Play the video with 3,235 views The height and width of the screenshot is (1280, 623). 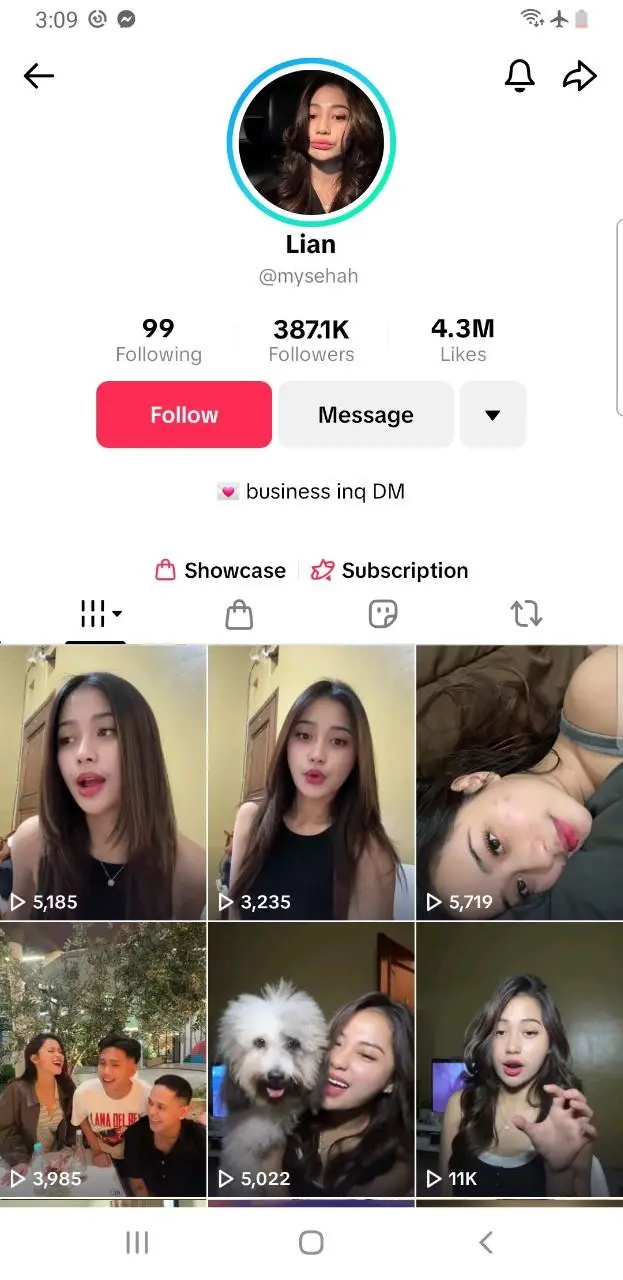point(311,782)
